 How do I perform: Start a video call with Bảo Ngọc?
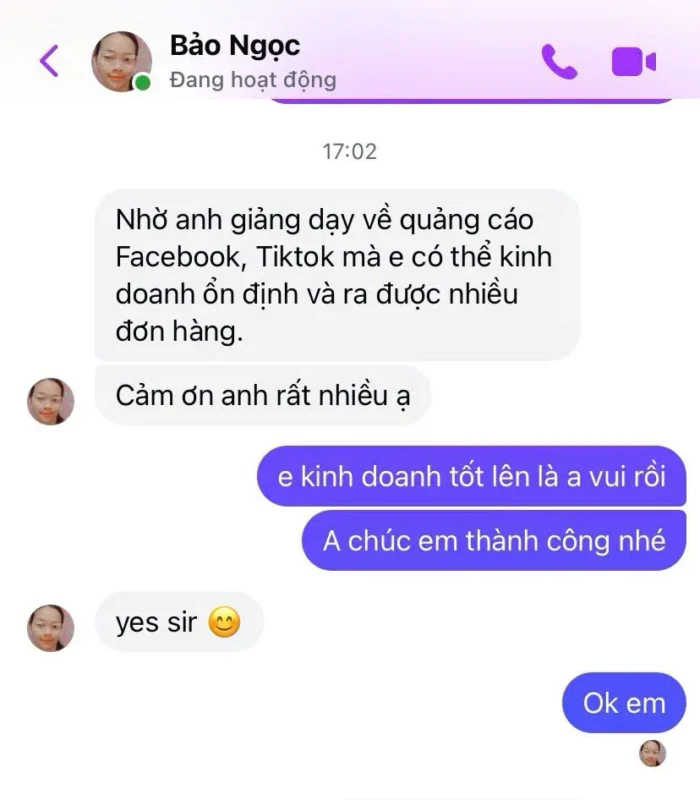(633, 62)
